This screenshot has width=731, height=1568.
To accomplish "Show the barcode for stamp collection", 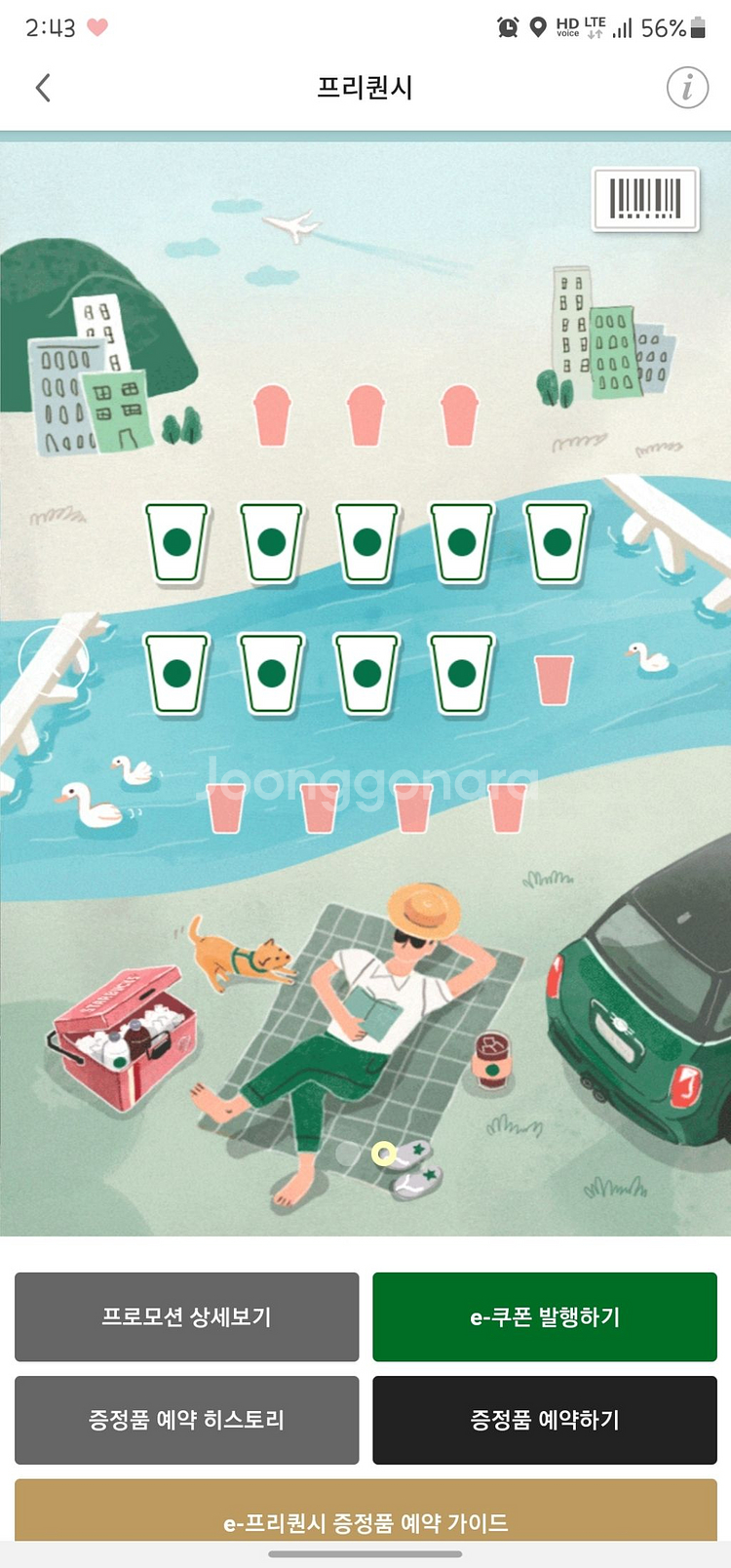I will pos(645,199).
